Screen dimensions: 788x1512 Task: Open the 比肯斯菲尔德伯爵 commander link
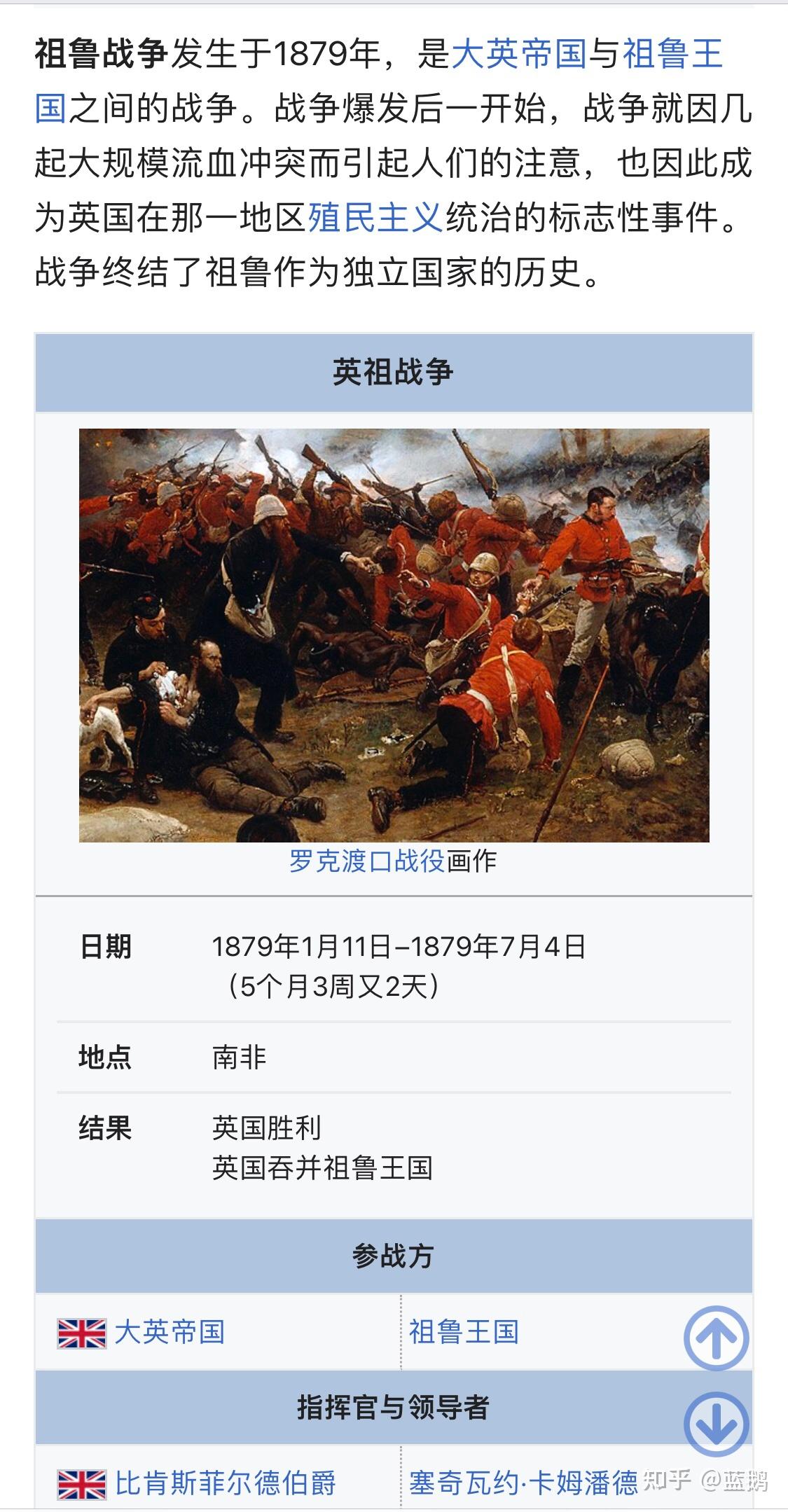pos(226,1483)
